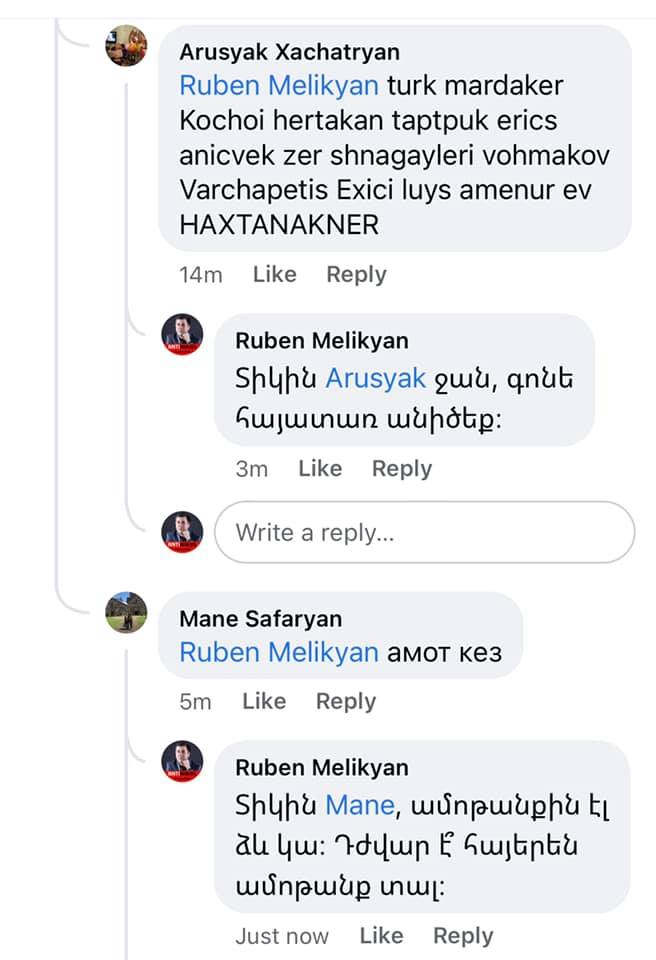Like Arusyak Xachatryan's comment
The height and width of the screenshot is (960, 656).
coord(274,275)
